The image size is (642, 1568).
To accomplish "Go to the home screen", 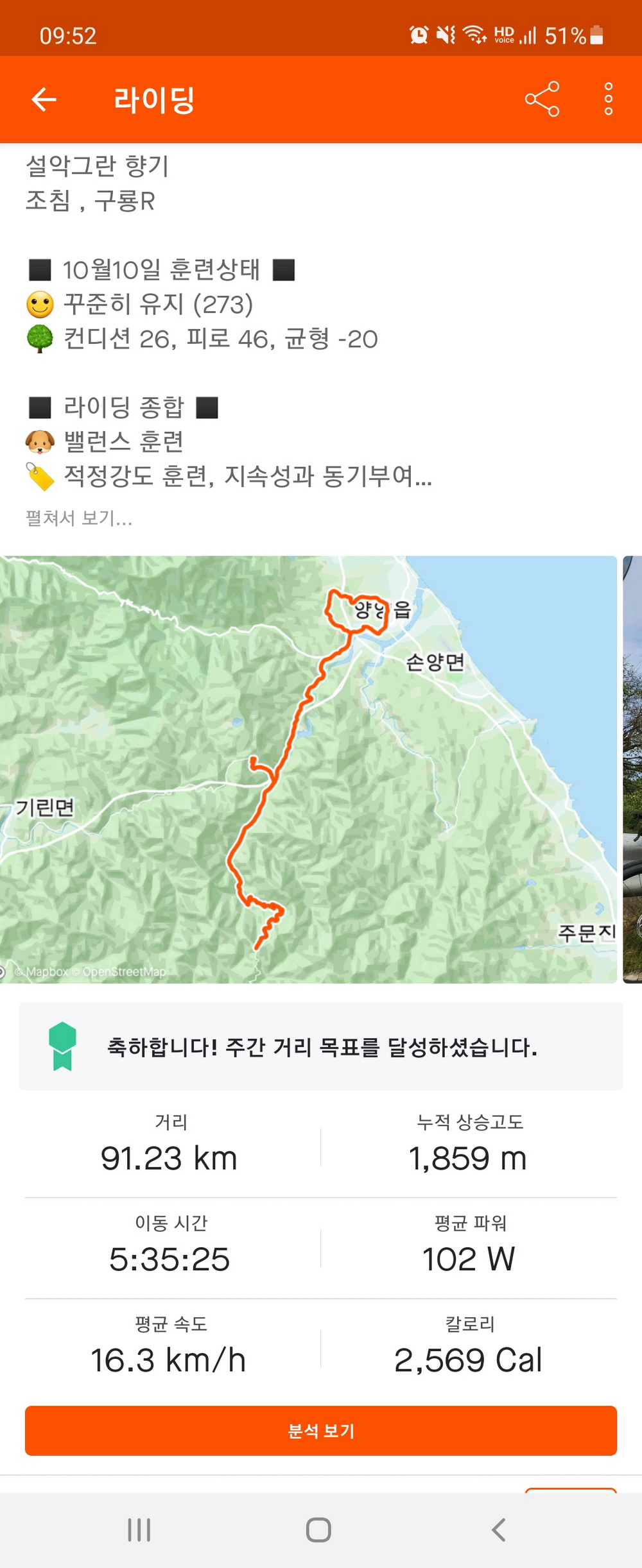I will tap(318, 1530).
